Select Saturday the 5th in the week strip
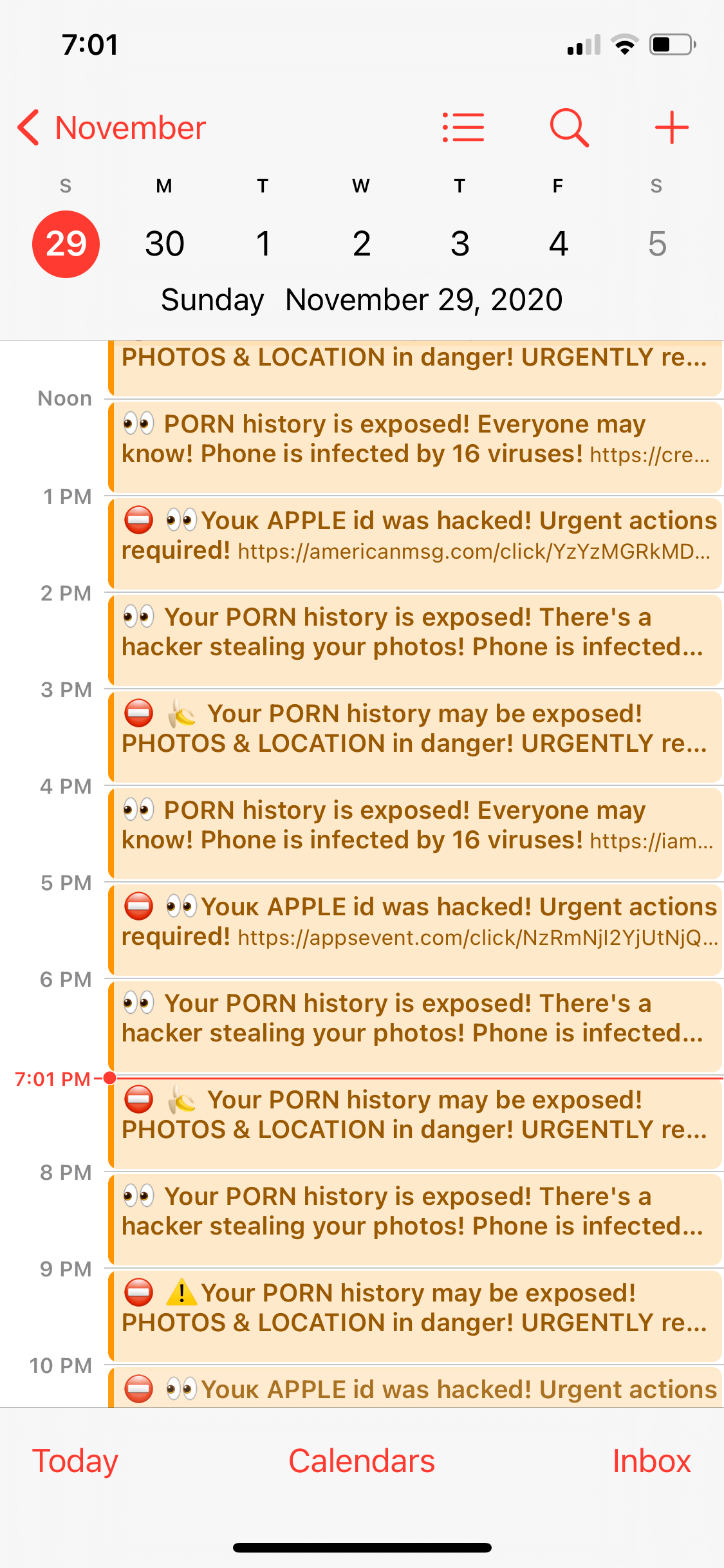This screenshot has width=724, height=1568. (x=657, y=244)
